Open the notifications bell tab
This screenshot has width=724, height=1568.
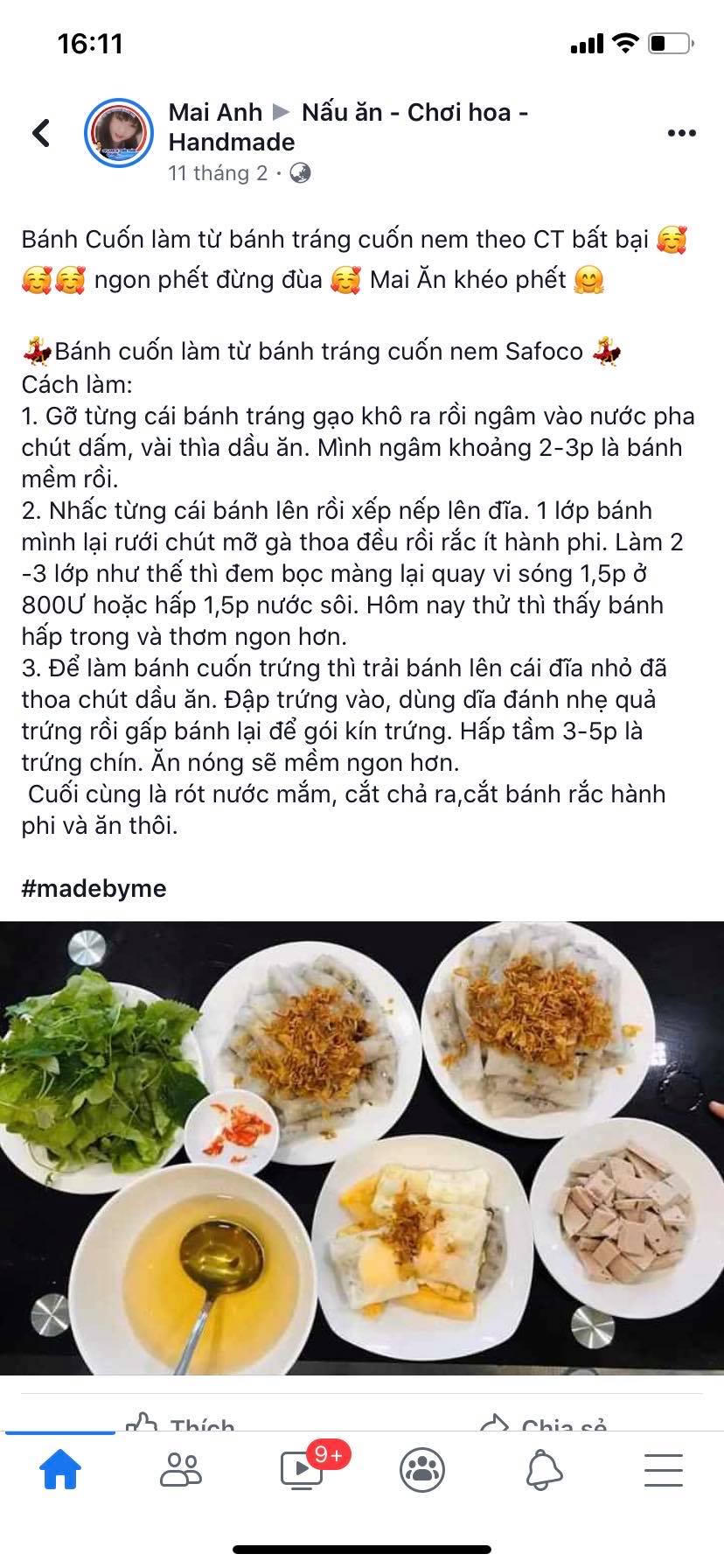(x=543, y=1470)
